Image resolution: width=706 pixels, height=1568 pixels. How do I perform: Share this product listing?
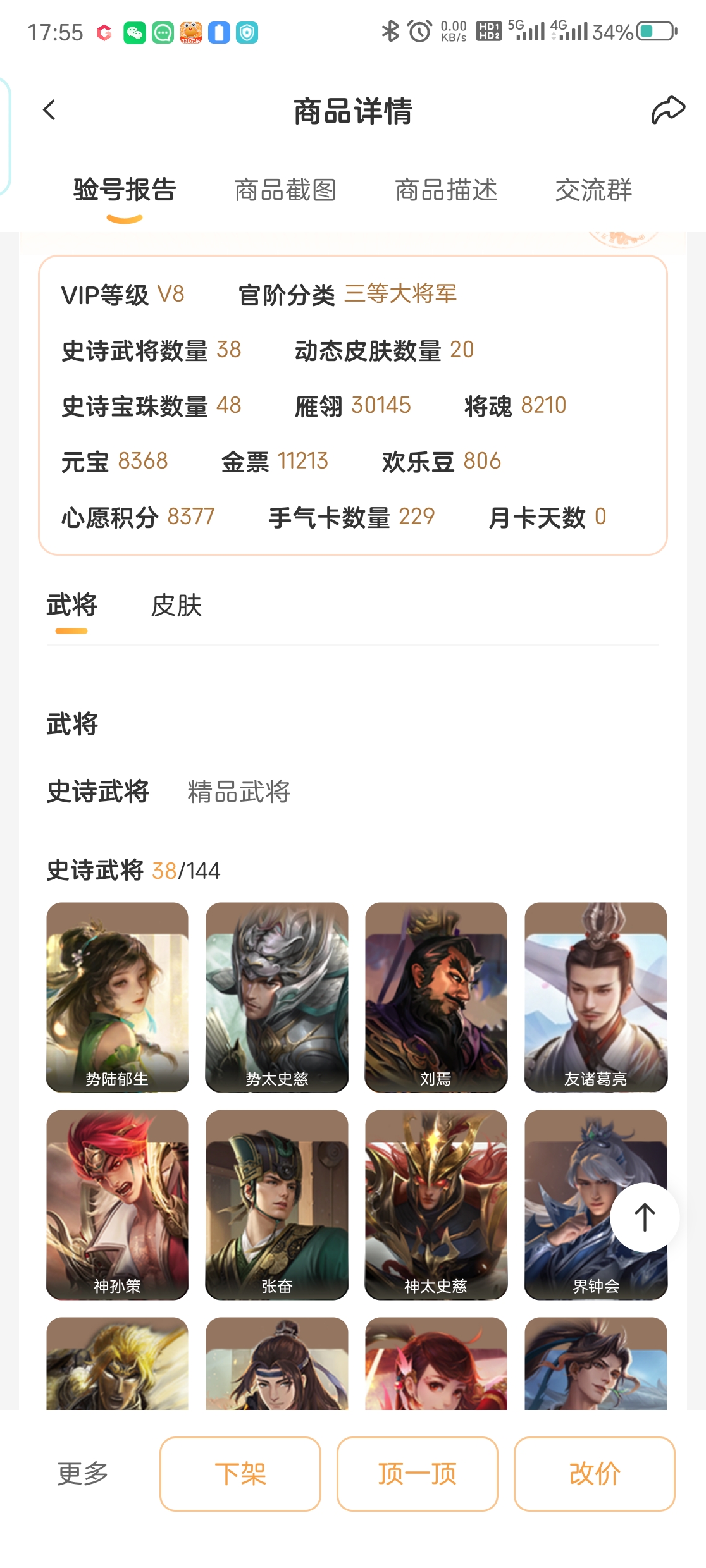(667, 110)
